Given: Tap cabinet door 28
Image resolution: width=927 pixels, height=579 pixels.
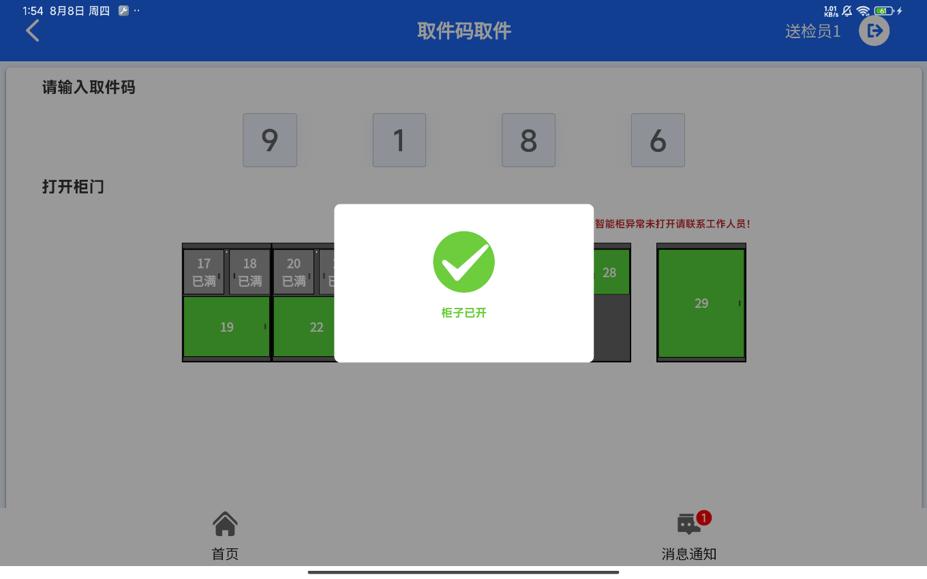Looking at the screenshot, I should pos(611,272).
